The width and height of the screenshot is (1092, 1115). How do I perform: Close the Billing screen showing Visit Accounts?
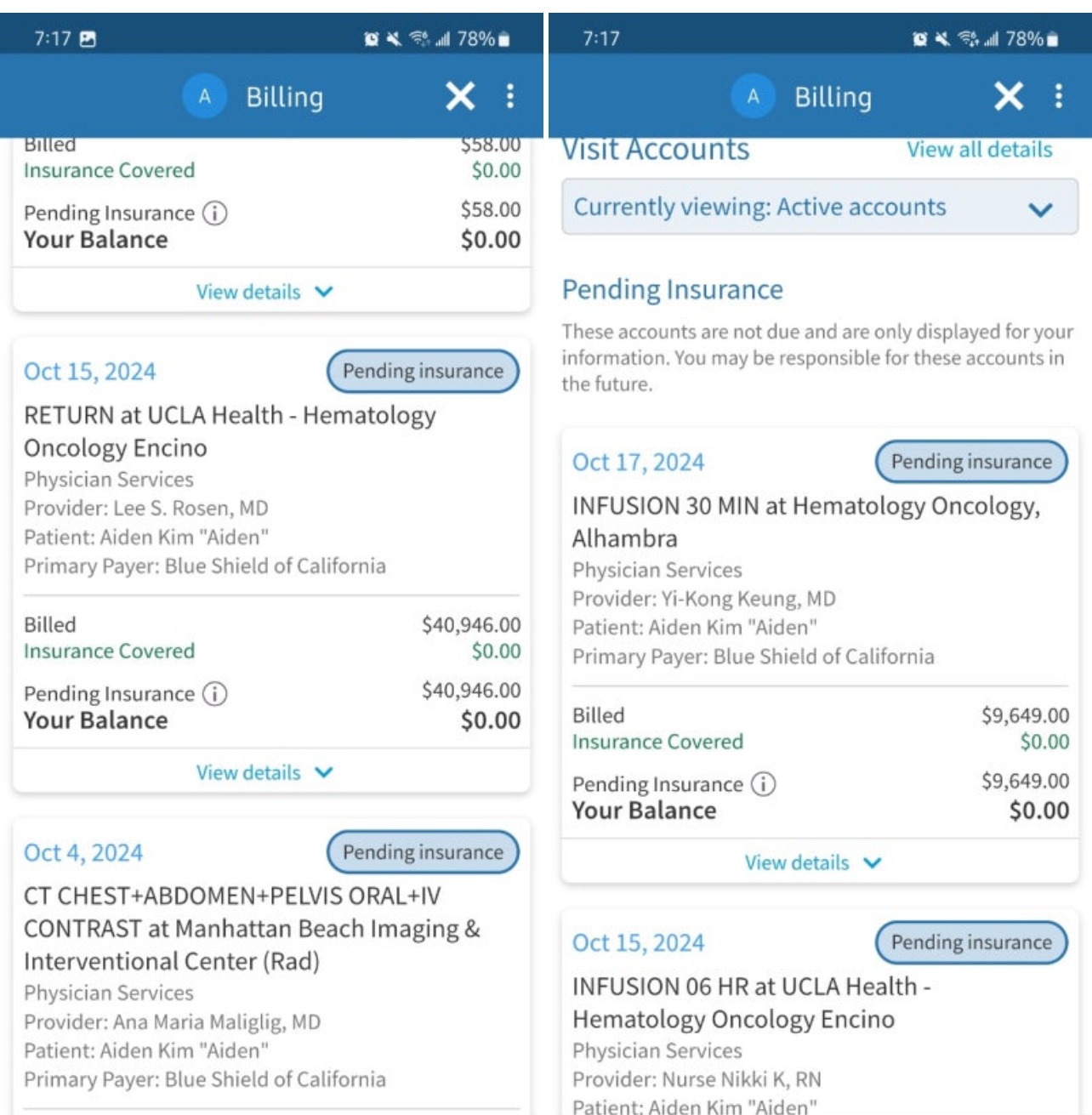coord(1009,96)
